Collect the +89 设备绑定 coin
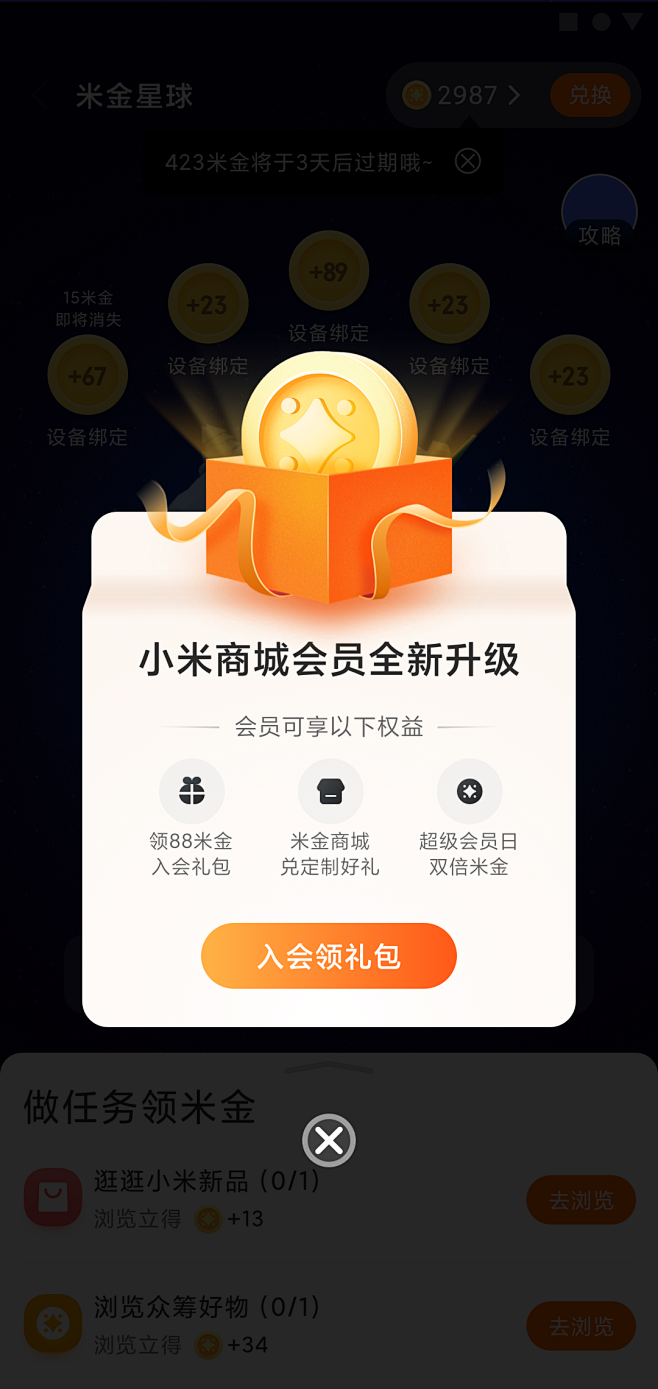Screen dimensions: 658x1389 (x=329, y=271)
